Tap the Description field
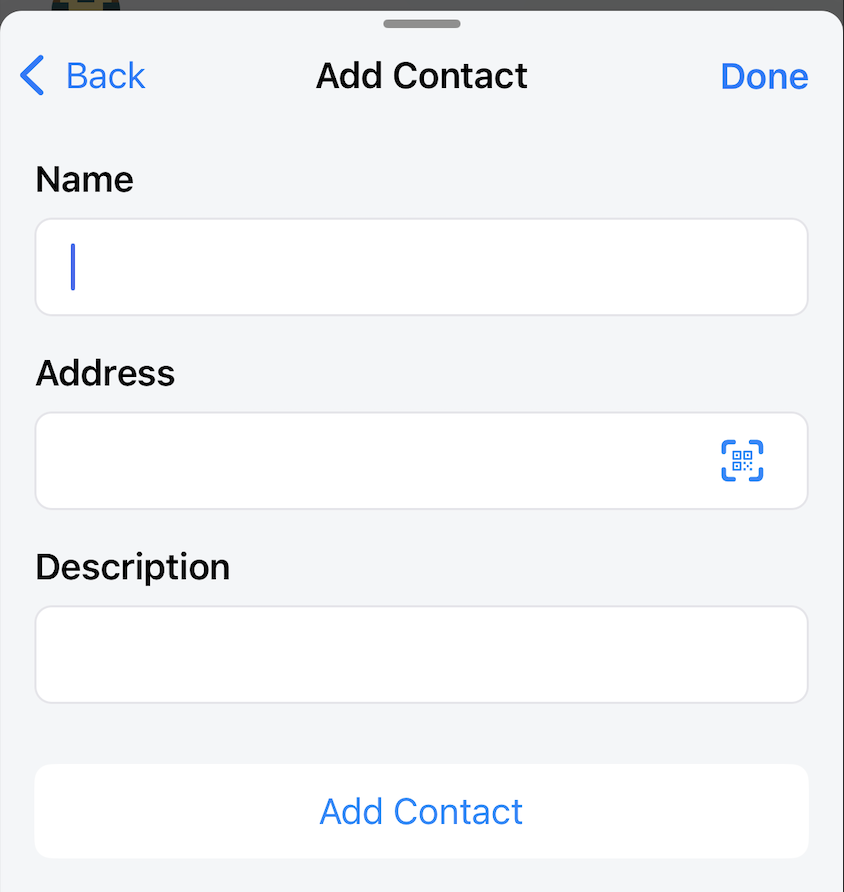Screen dimensions: 844x892 point(421,654)
